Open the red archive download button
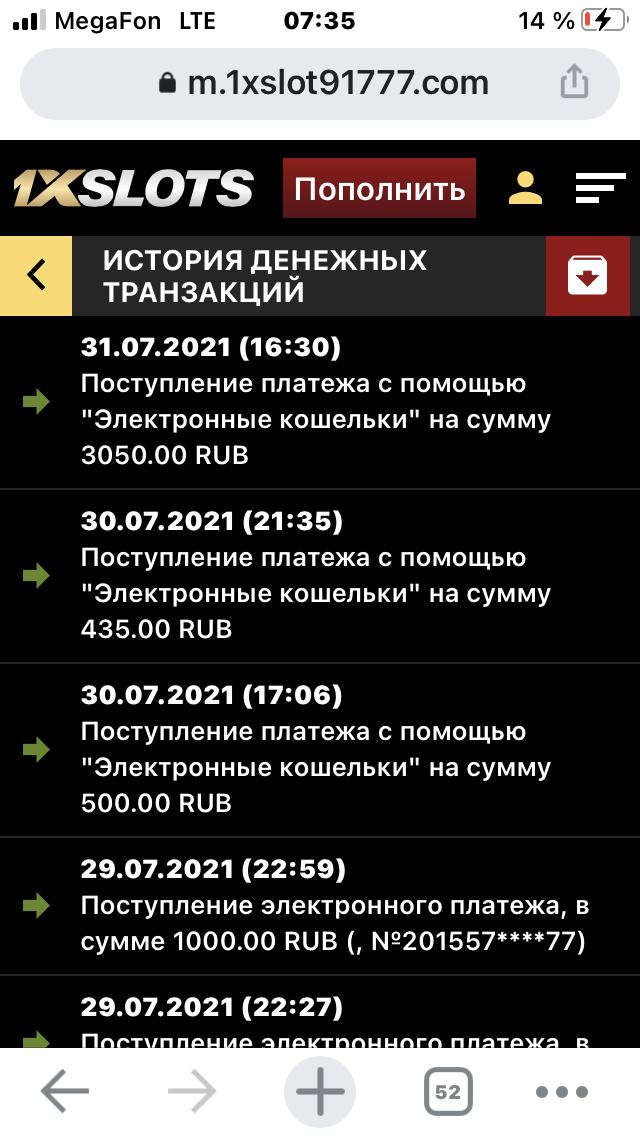This screenshot has height=1136, width=640. [x=588, y=275]
